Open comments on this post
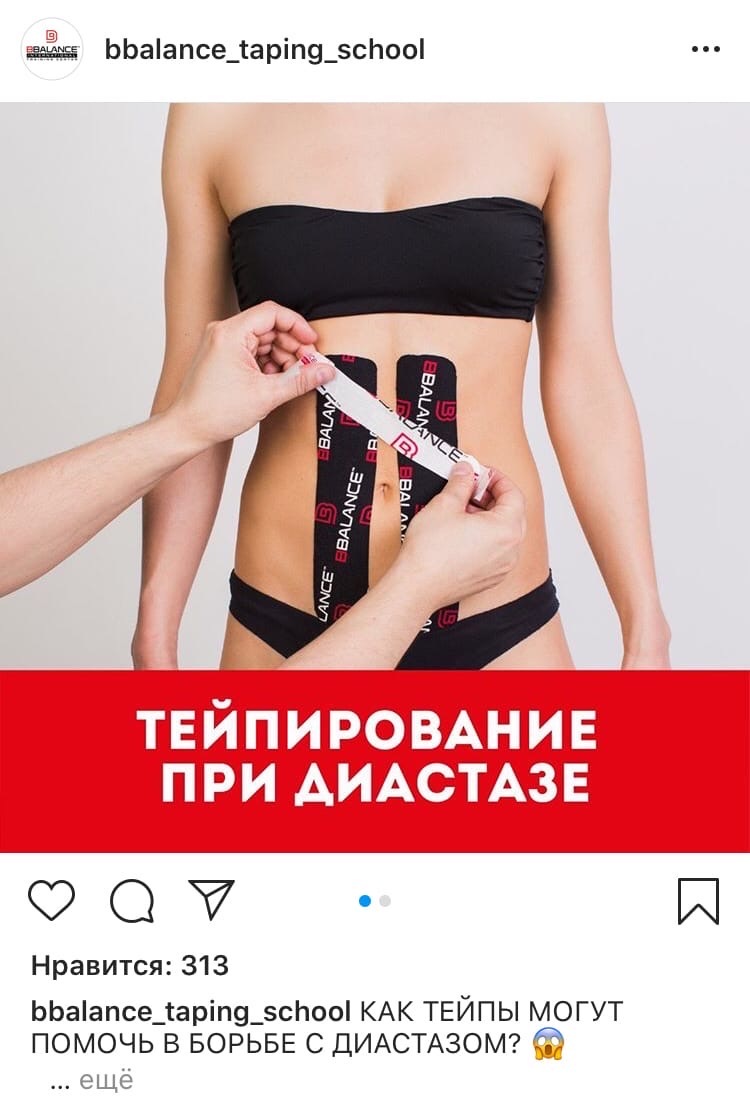The width and height of the screenshot is (750, 1099). click(x=132, y=900)
